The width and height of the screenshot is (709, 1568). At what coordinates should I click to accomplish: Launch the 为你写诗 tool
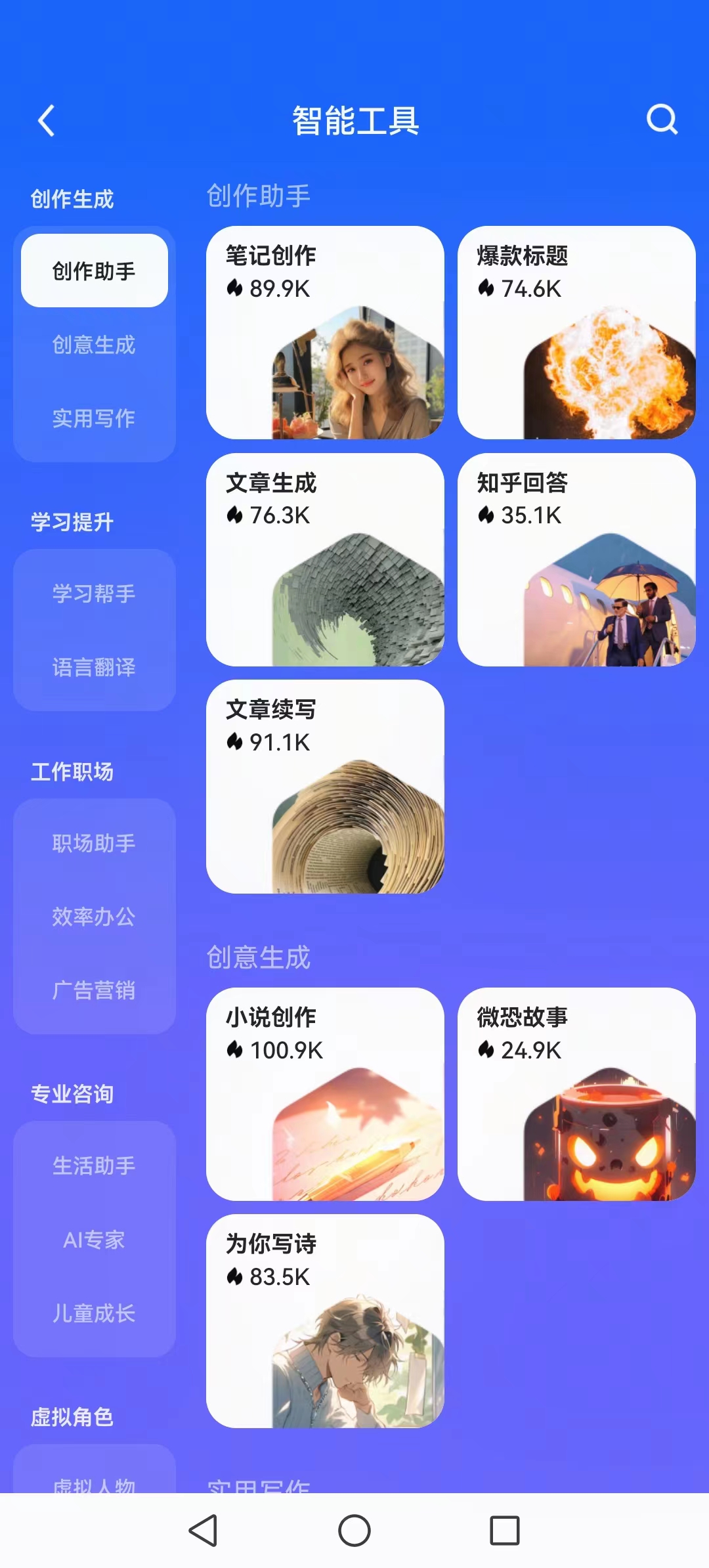(325, 1320)
